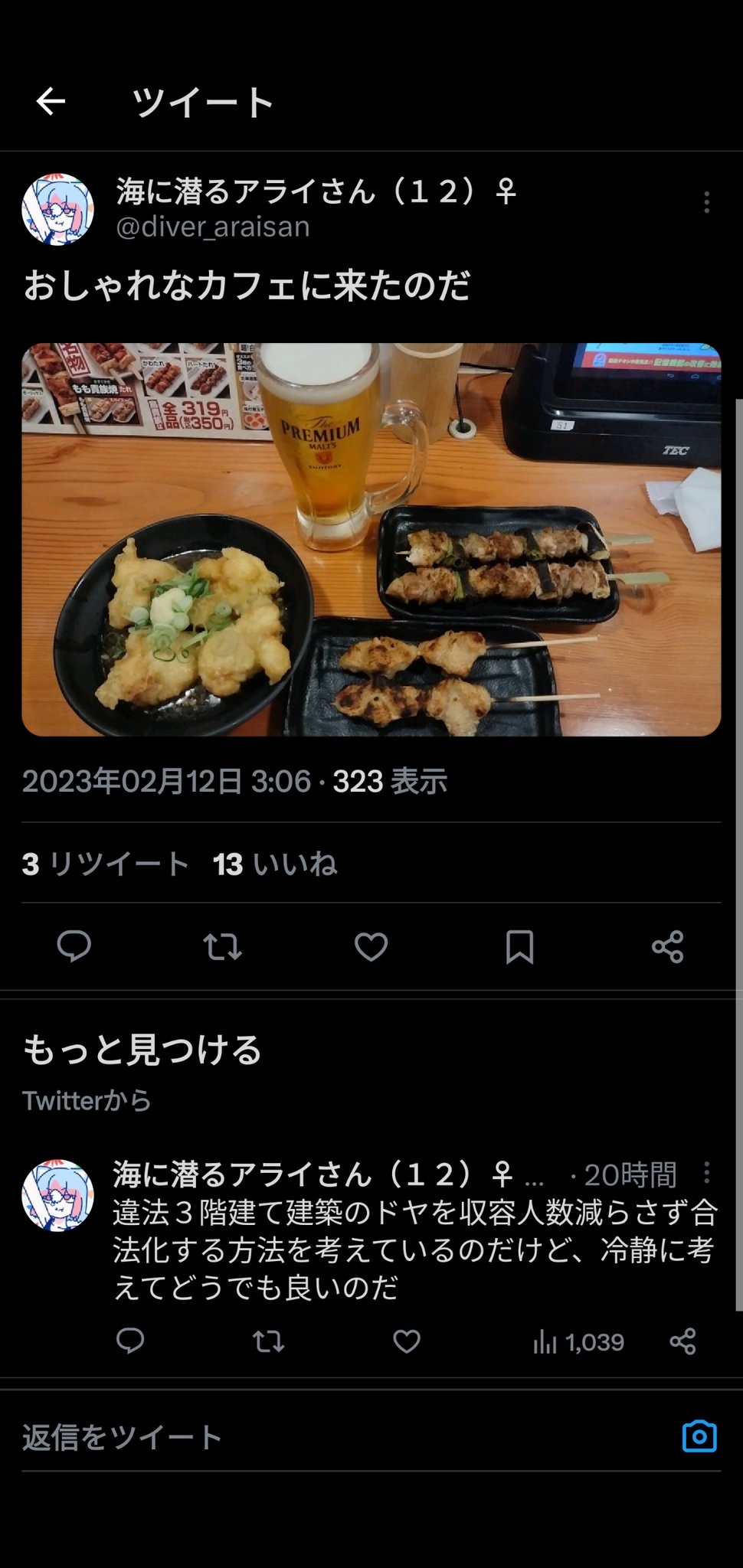Open the list of 3 retweets

[x=105, y=864]
